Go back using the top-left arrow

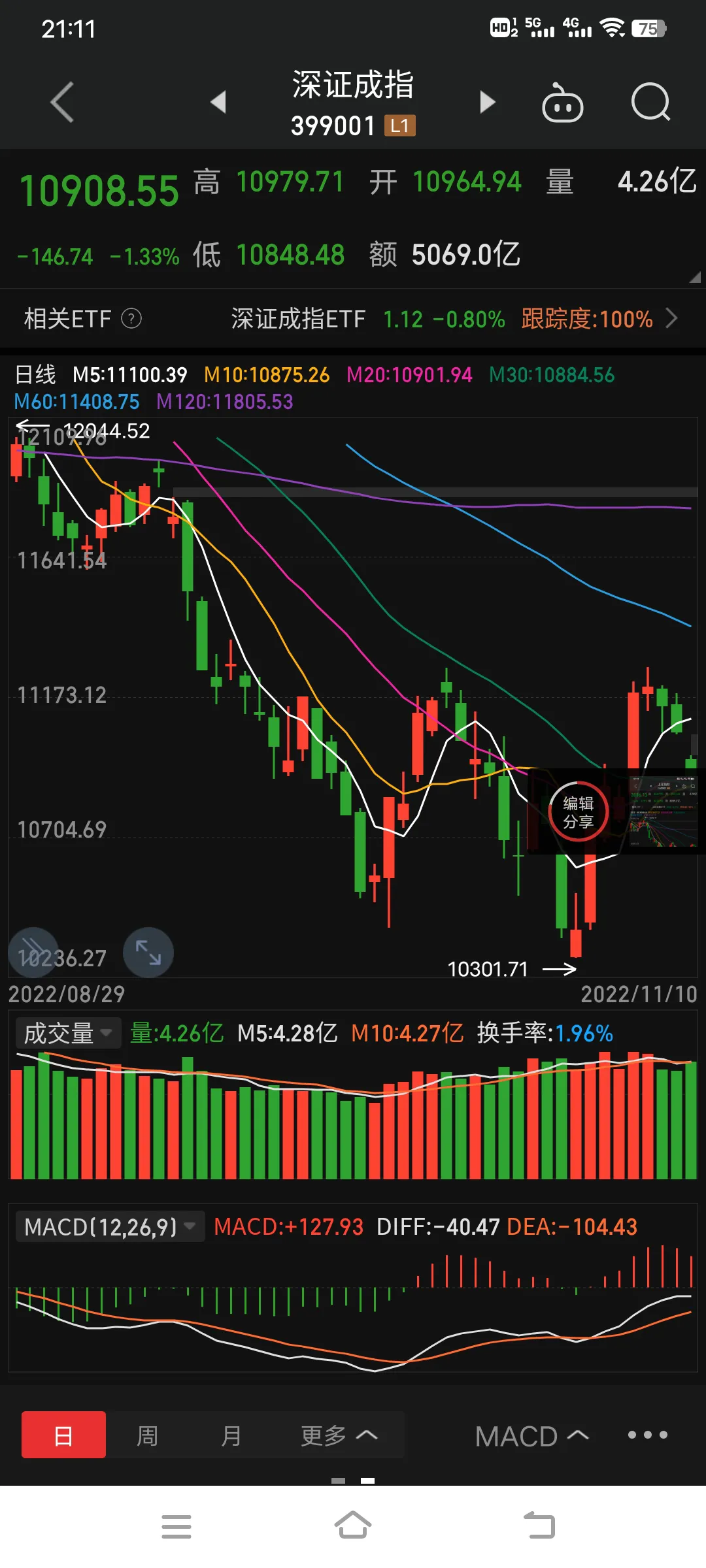pyautogui.click(x=62, y=102)
